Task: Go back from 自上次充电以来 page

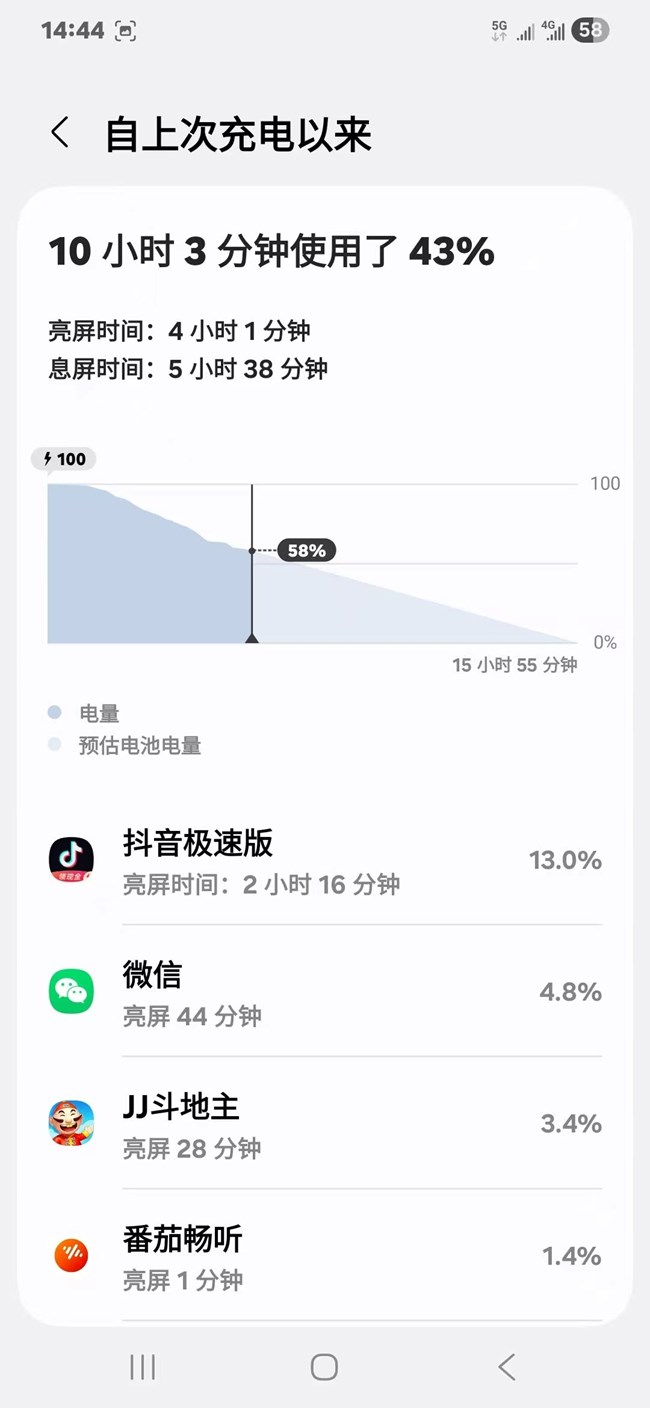Action: click(x=60, y=133)
